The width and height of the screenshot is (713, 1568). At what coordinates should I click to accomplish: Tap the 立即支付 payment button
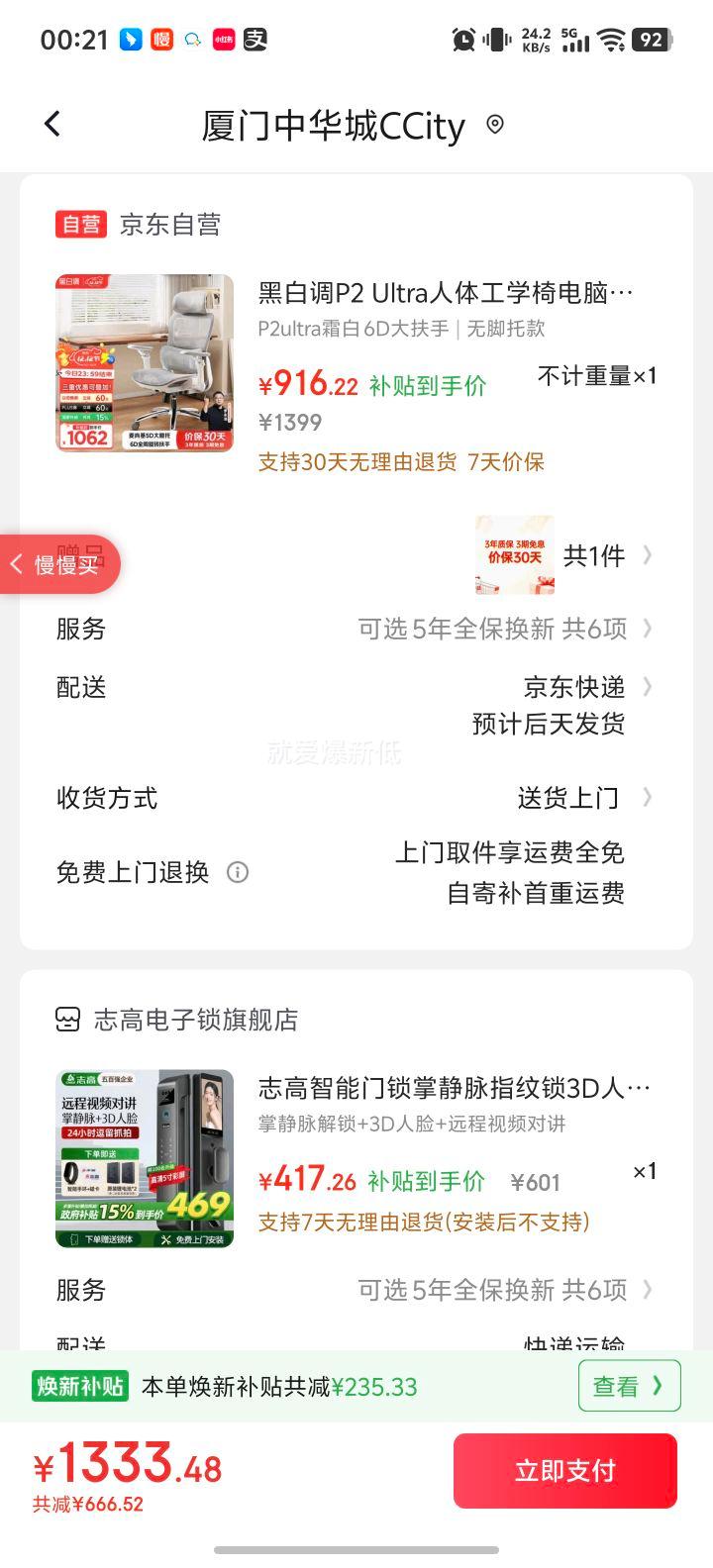click(565, 1471)
